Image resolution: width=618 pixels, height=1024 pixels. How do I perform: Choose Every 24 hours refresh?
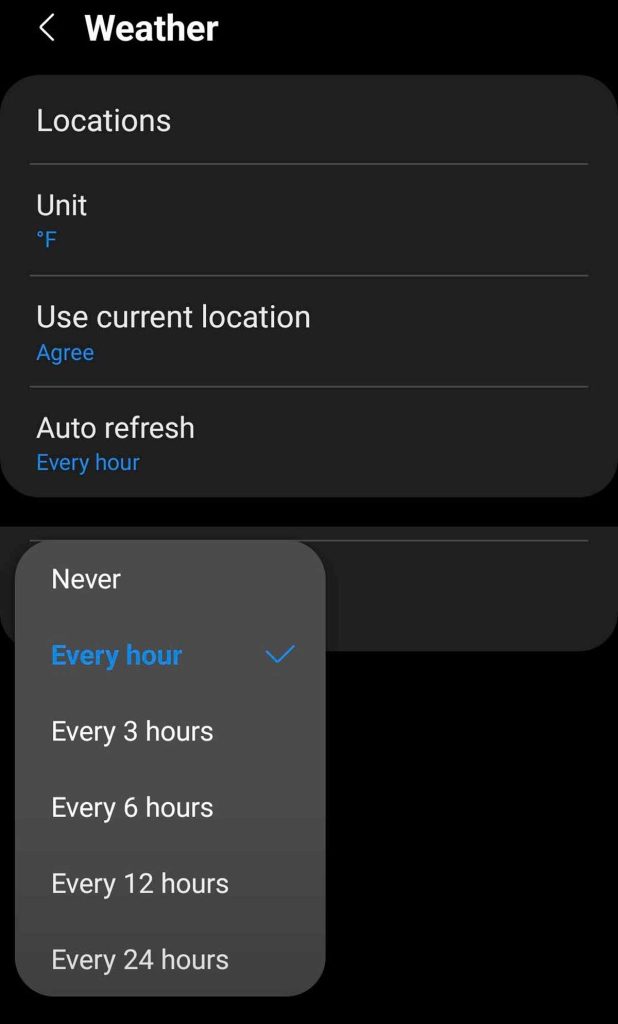coord(170,959)
